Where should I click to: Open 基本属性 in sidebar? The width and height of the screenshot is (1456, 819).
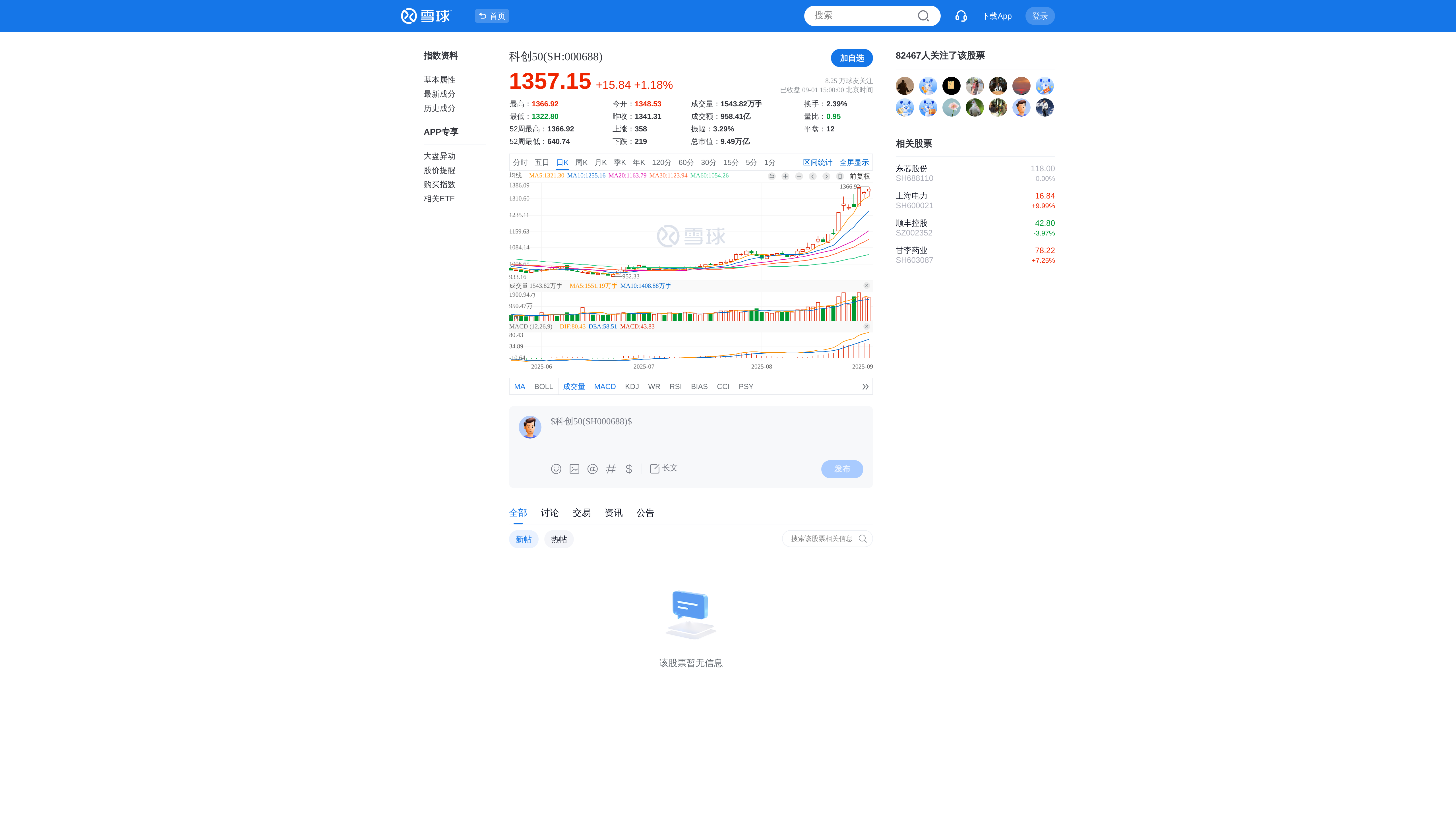[x=439, y=80]
